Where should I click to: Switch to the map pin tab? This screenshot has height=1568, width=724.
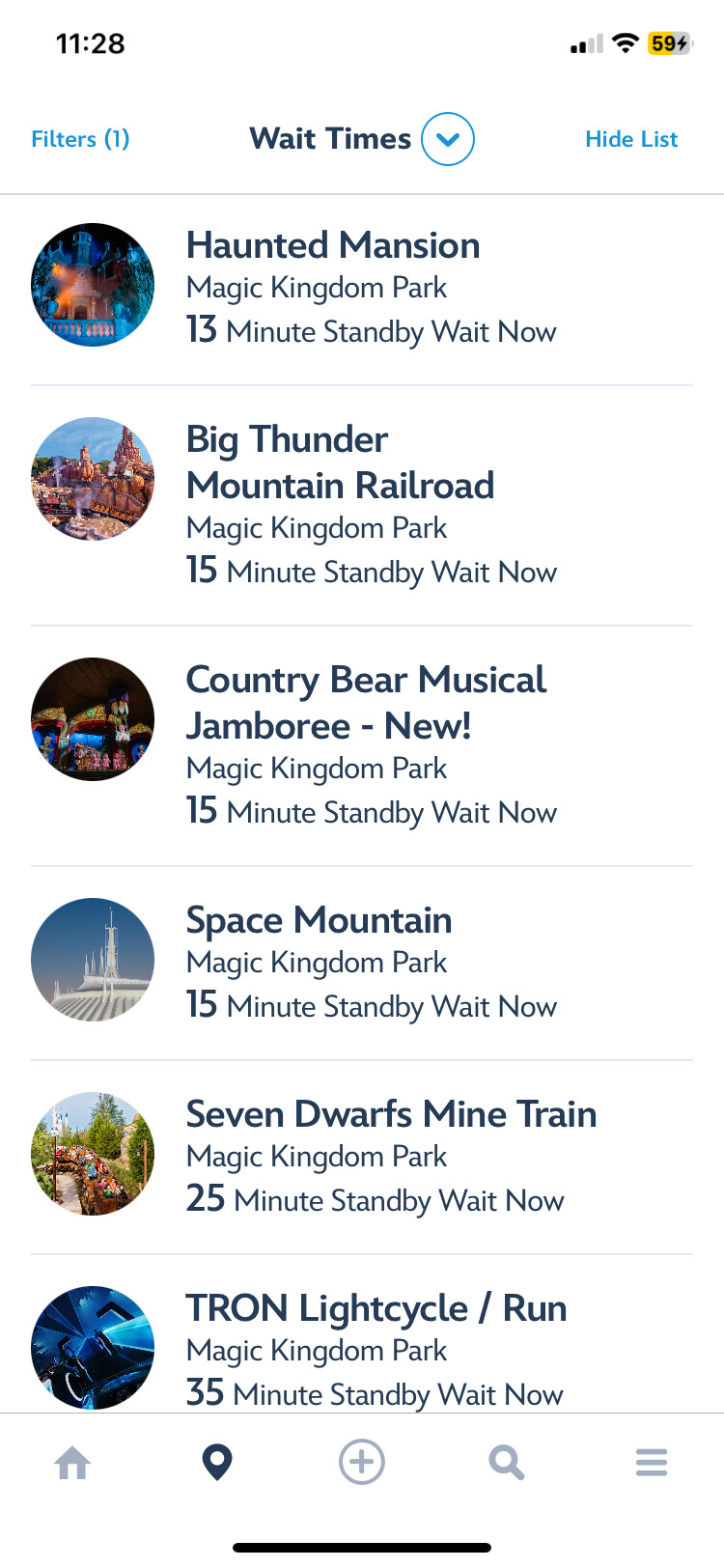[x=217, y=1464]
